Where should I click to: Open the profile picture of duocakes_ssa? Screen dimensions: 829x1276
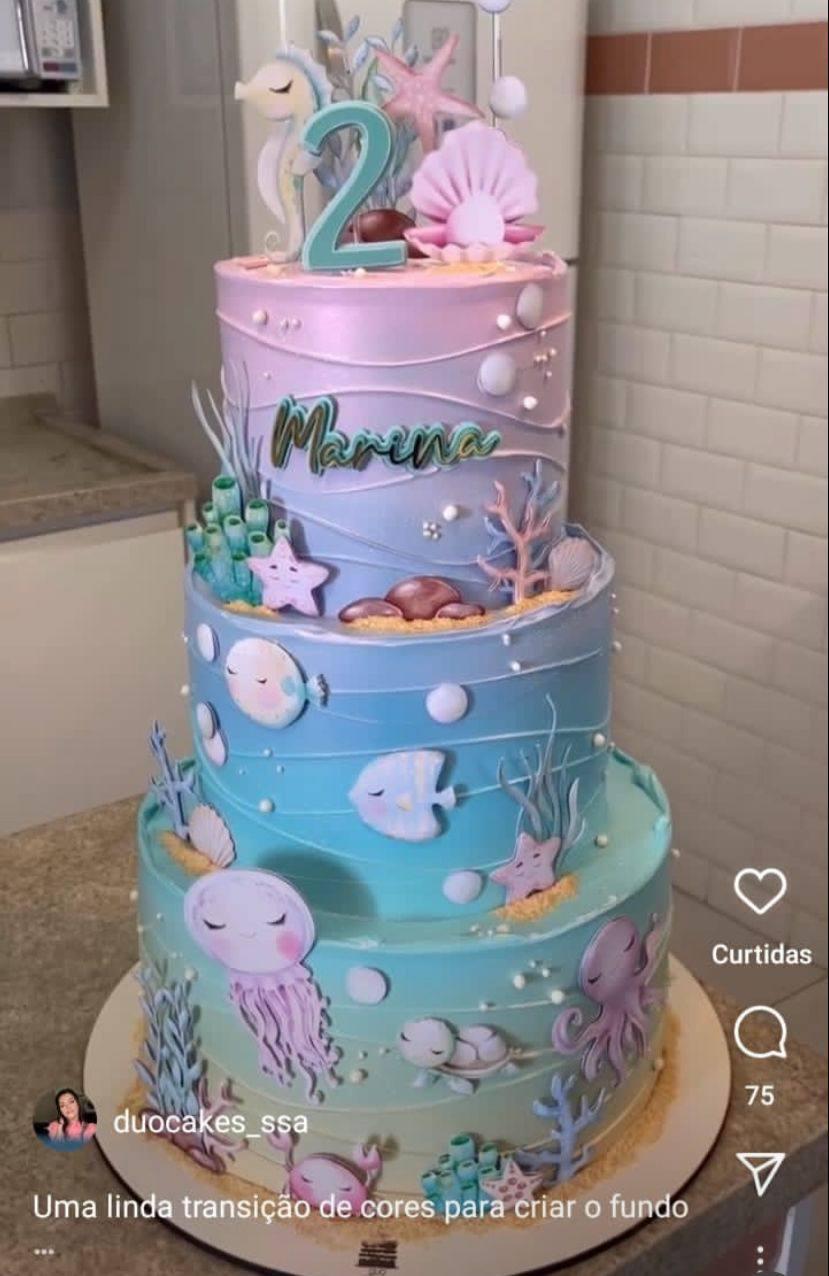tap(65, 1120)
